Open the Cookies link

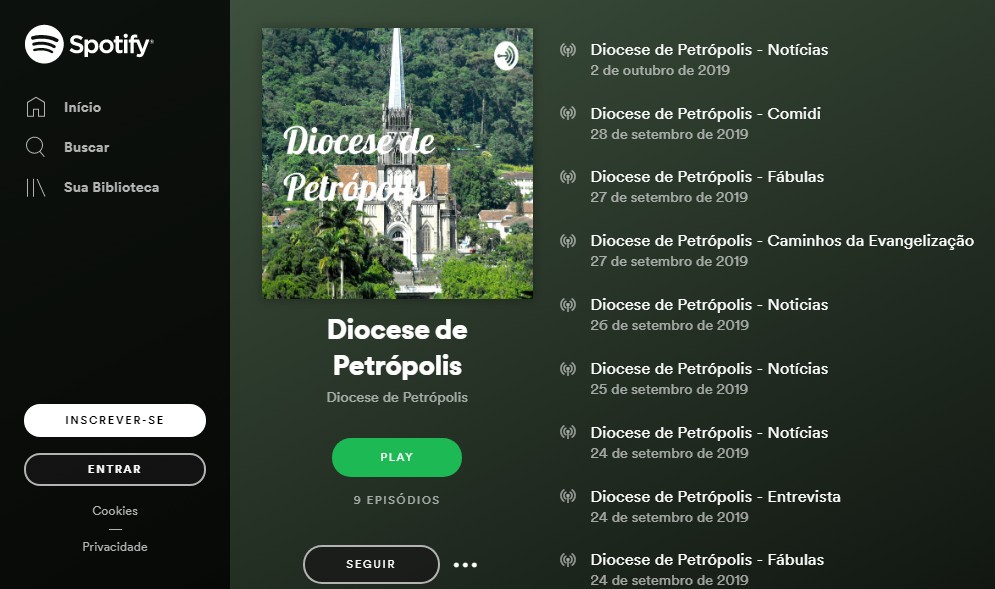[115, 511]
